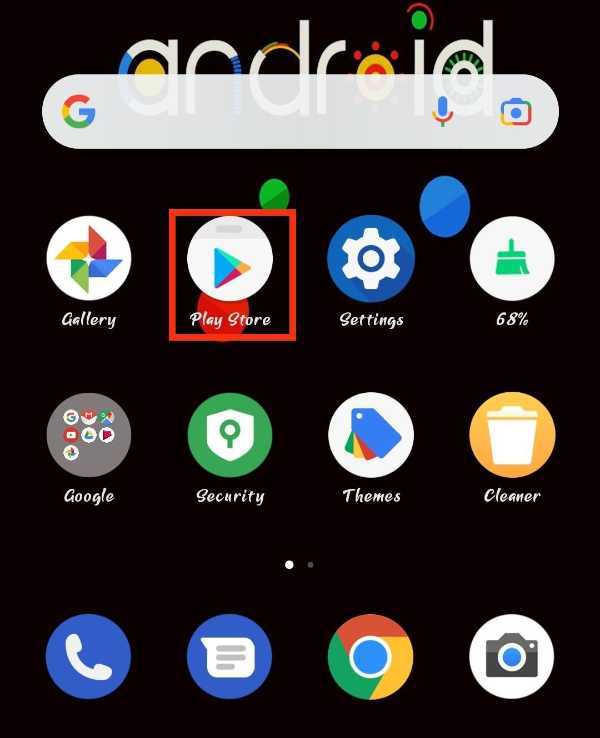This screenshot has height=738, width=600.
Task: Tap the 68% memory cleaner shortcut
Action: 512,258
